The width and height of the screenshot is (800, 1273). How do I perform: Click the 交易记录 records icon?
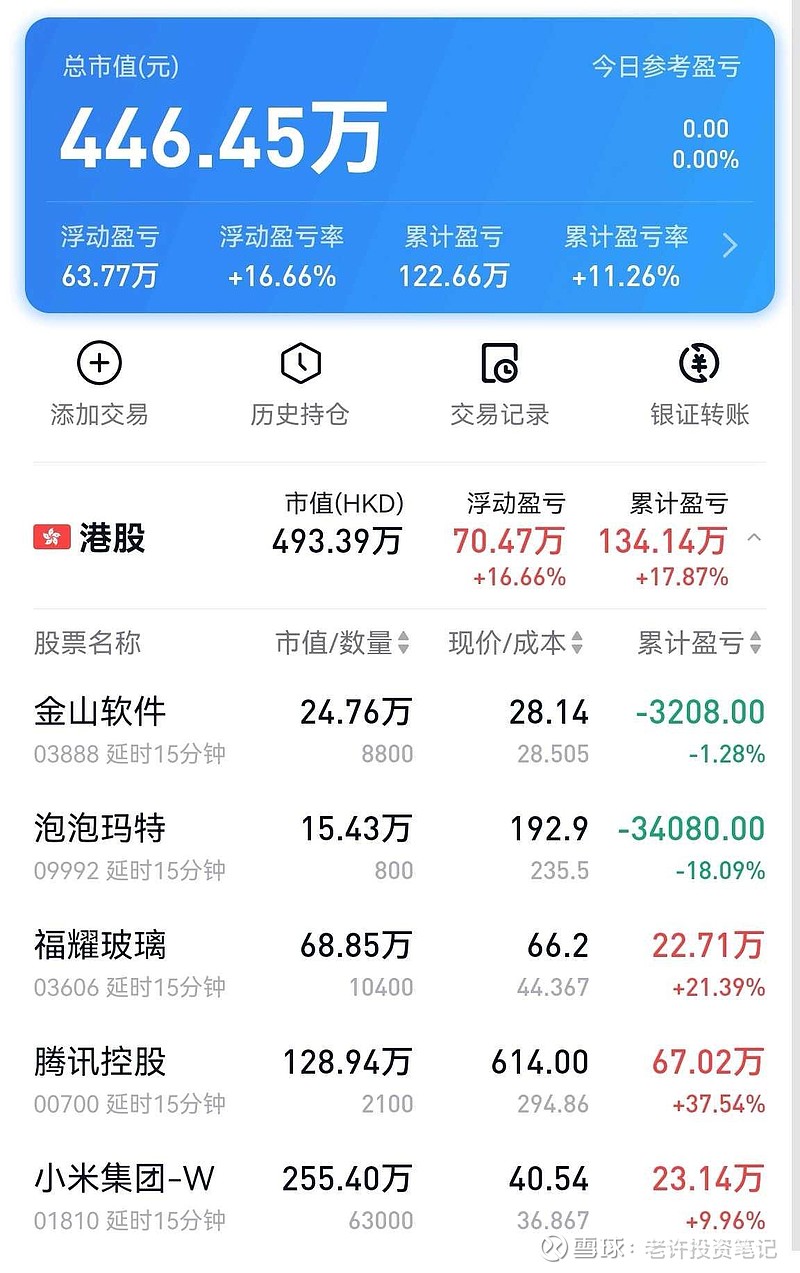pos(498,363)
